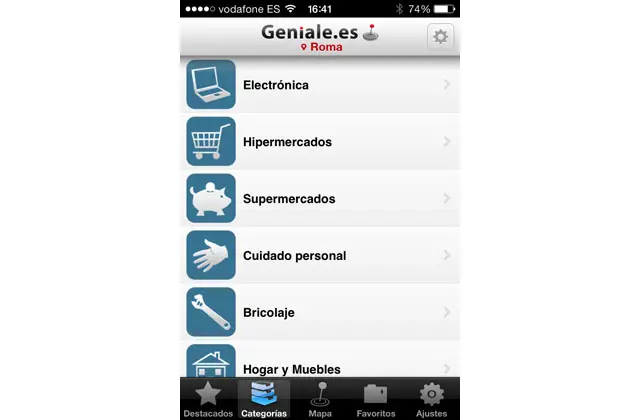Open the Favoritos tab
640x420 pixels.
coord(376,399)
